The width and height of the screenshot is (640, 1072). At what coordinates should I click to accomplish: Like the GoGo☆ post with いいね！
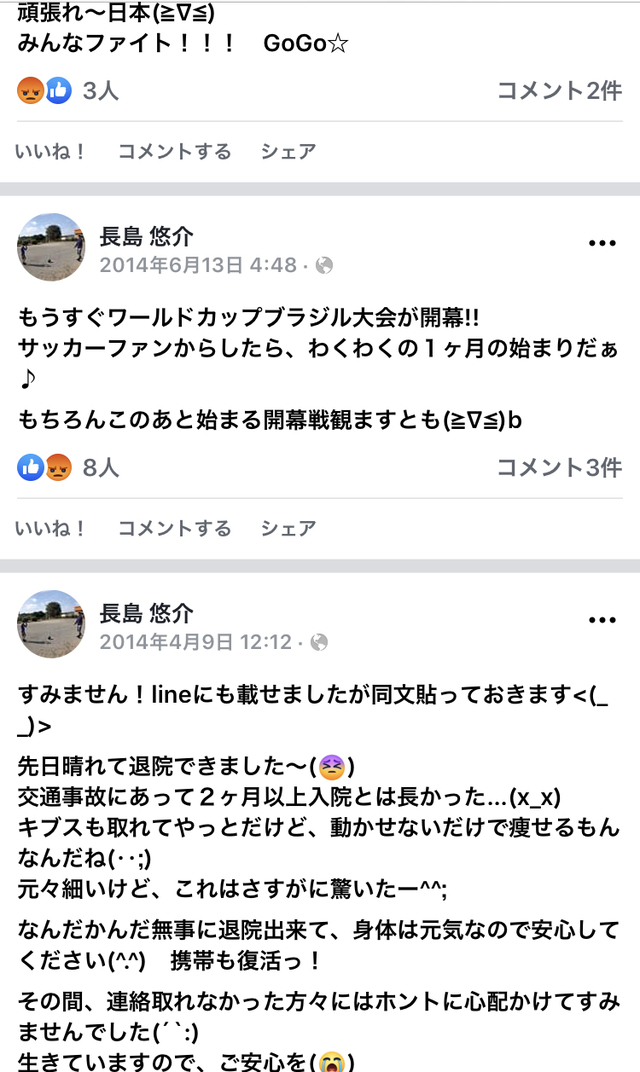(49, 151)
